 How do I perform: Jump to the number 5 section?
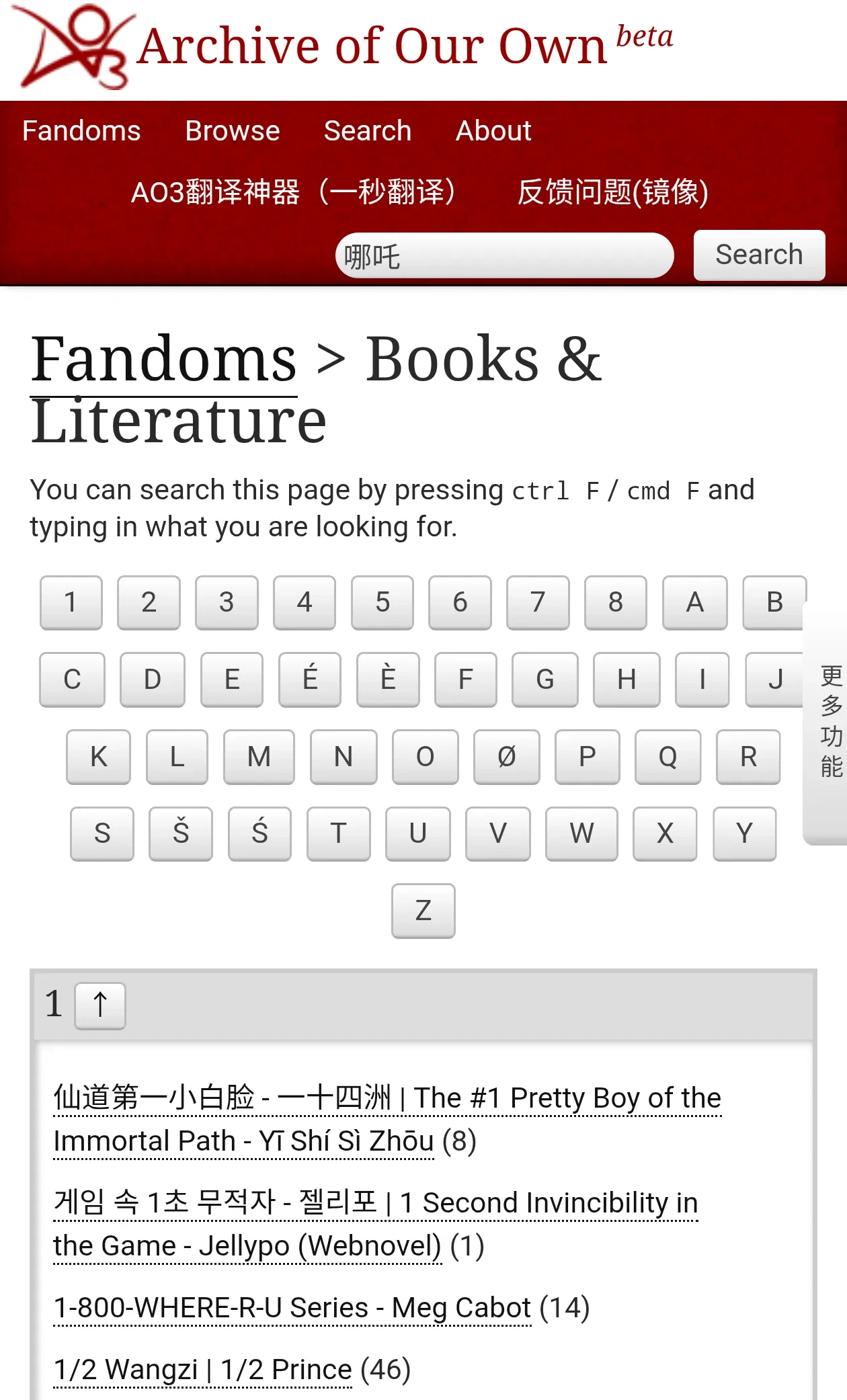(x=382, y=602)
